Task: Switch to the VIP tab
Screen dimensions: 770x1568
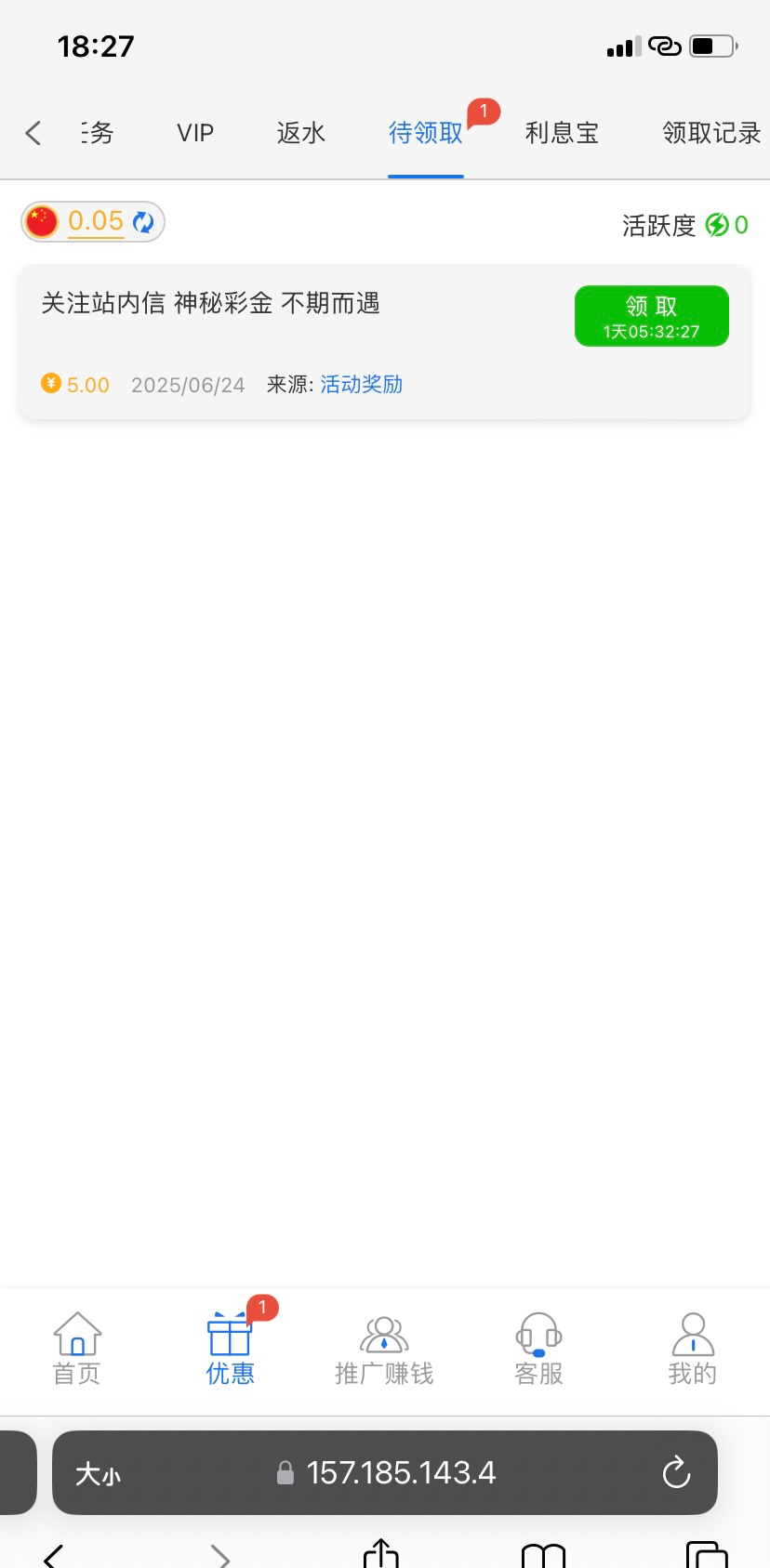Action: tap(195, 133)
